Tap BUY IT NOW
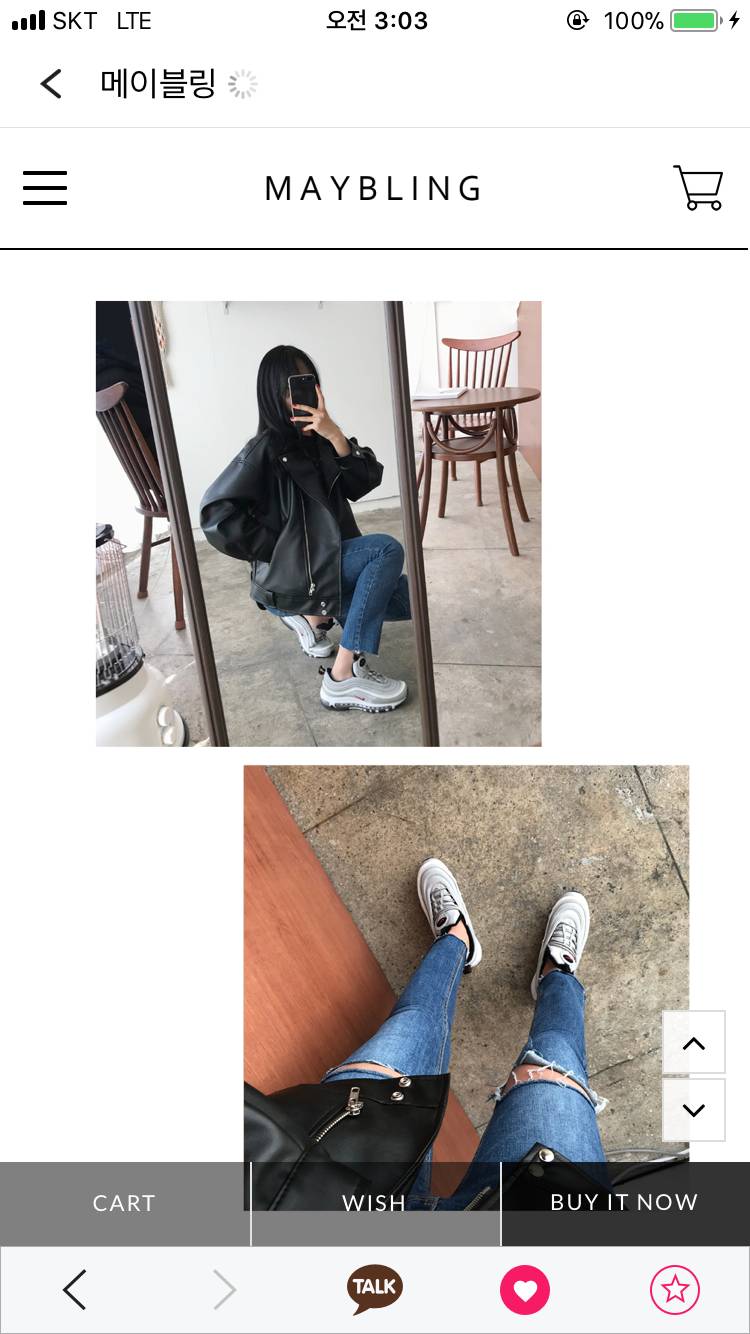Viewport: 750px width, 1334px height. point(624,1203)
